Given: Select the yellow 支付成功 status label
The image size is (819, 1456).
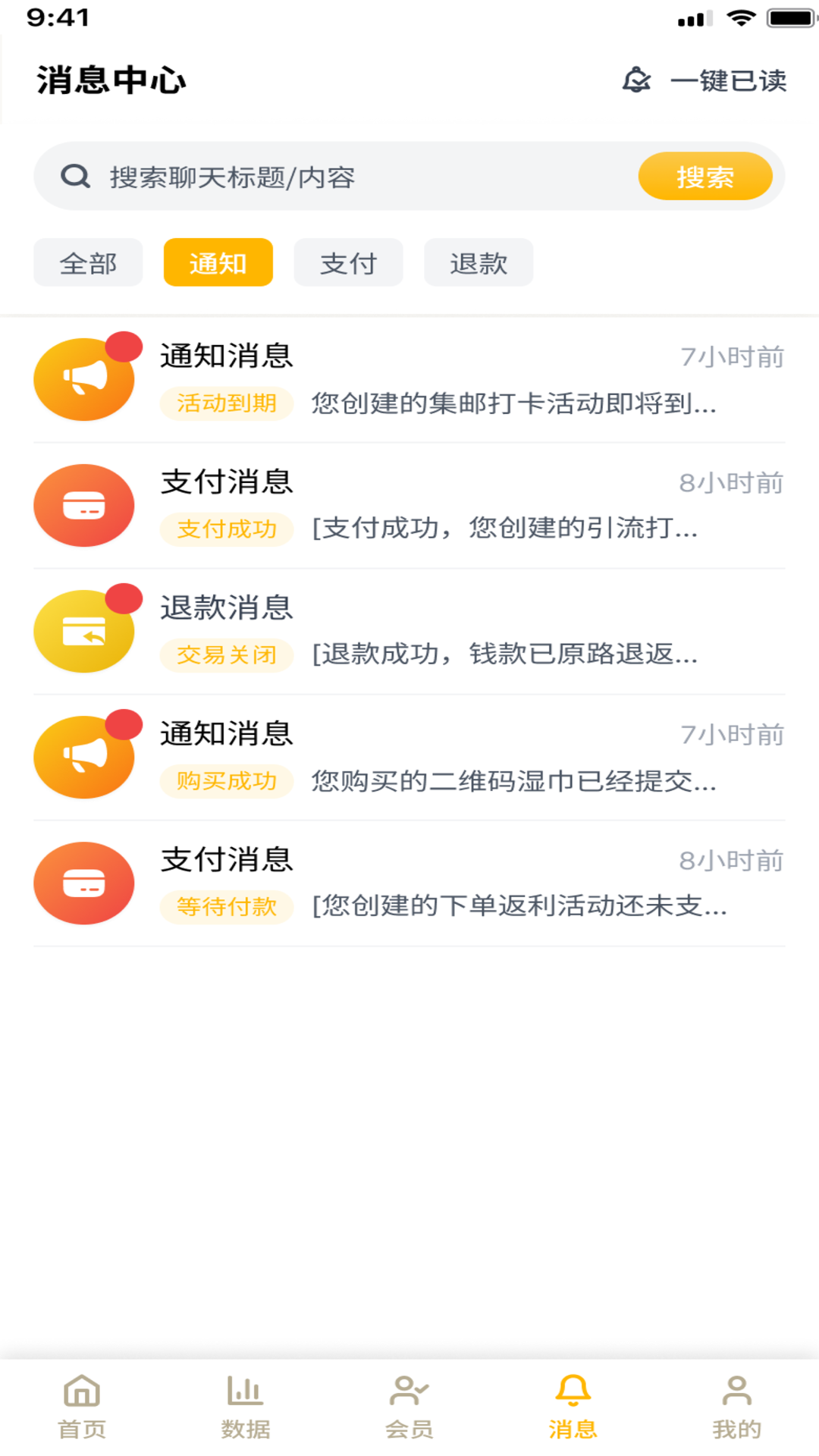Looking at the screenshot, I should [x=226, y=529].
